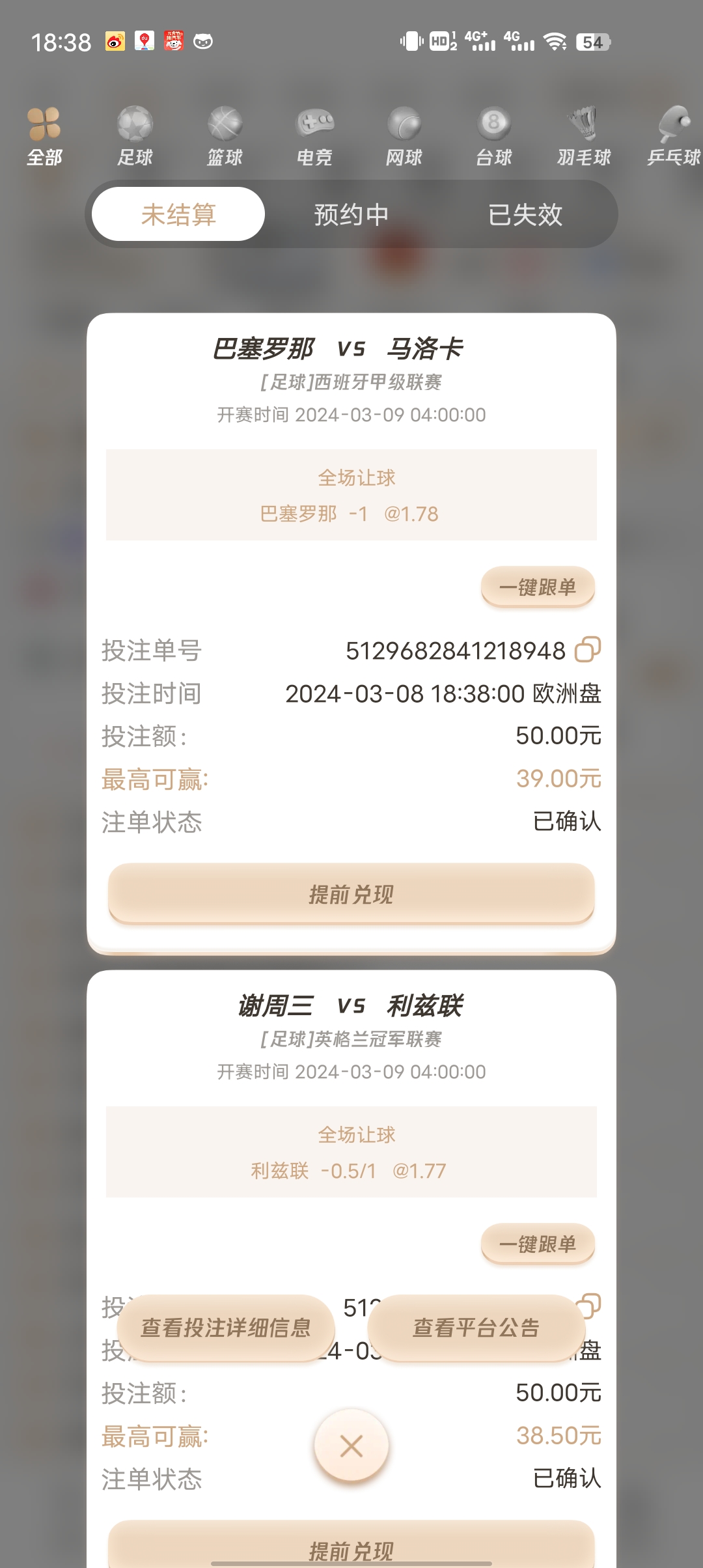Tap 提前兑现 for the 谢周三 bet
The height and width of the screenshot is (1568, 703).
351,1547
